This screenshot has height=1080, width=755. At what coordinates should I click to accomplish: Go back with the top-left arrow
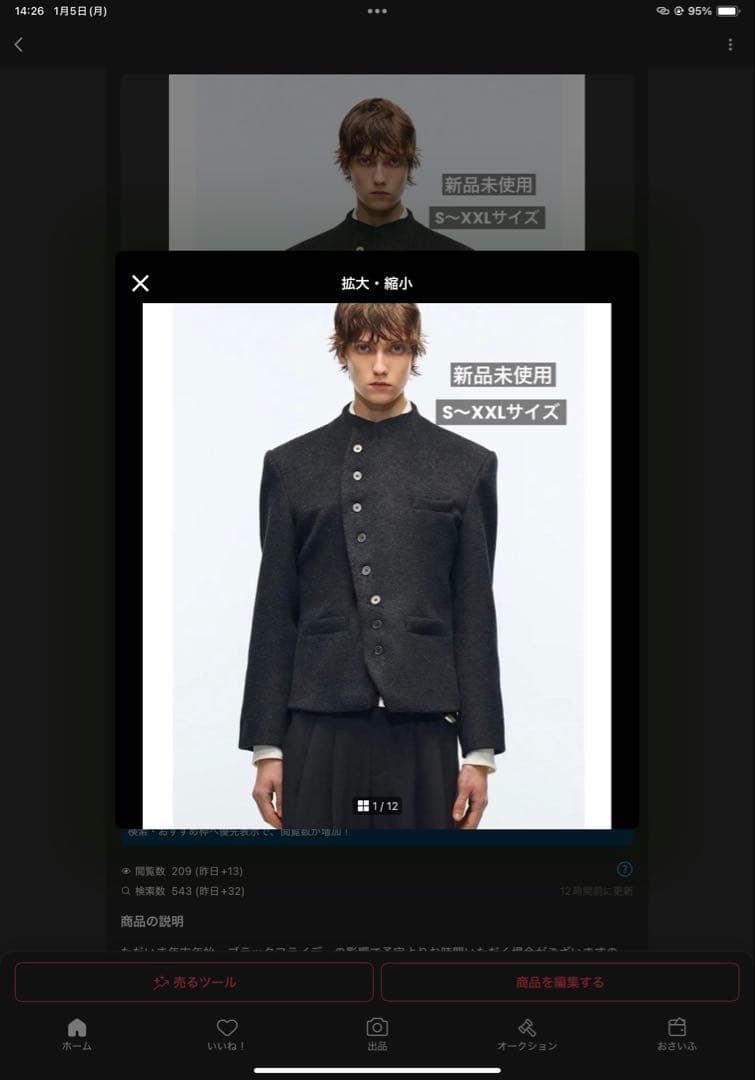[x=18, y=44]
